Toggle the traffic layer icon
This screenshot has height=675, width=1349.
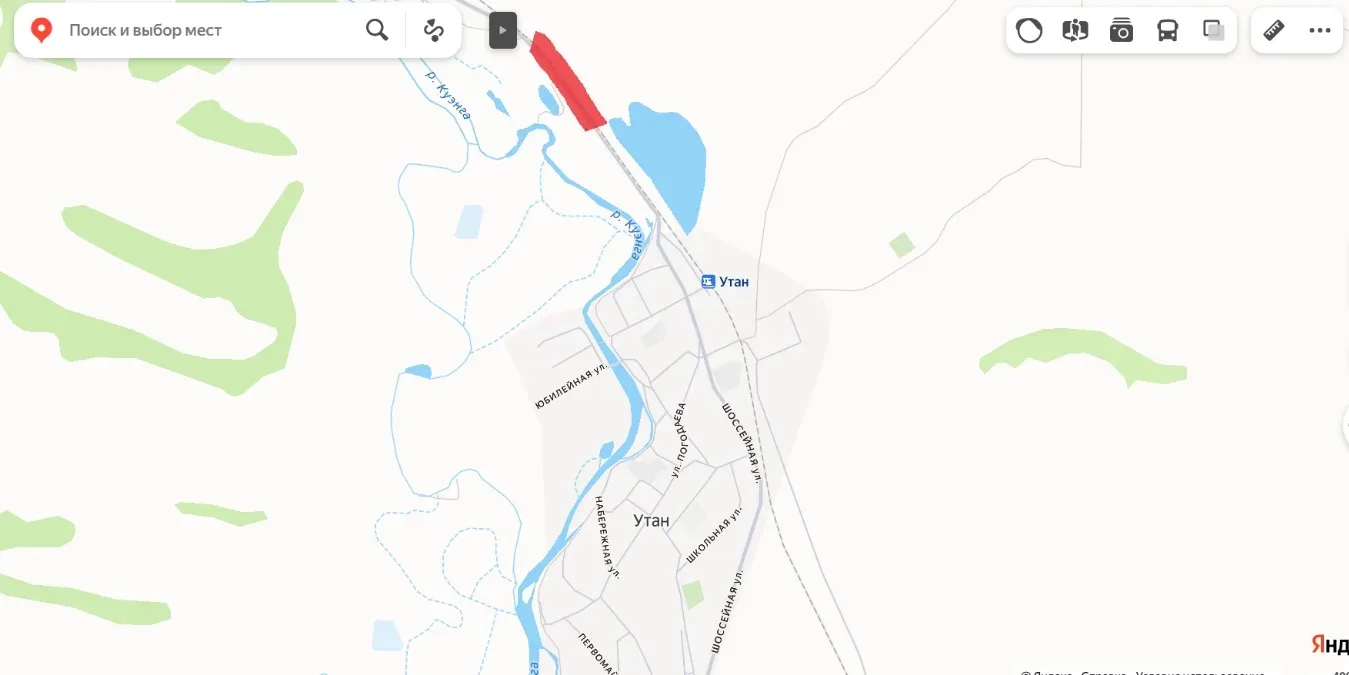click(x=1029, y=30)
